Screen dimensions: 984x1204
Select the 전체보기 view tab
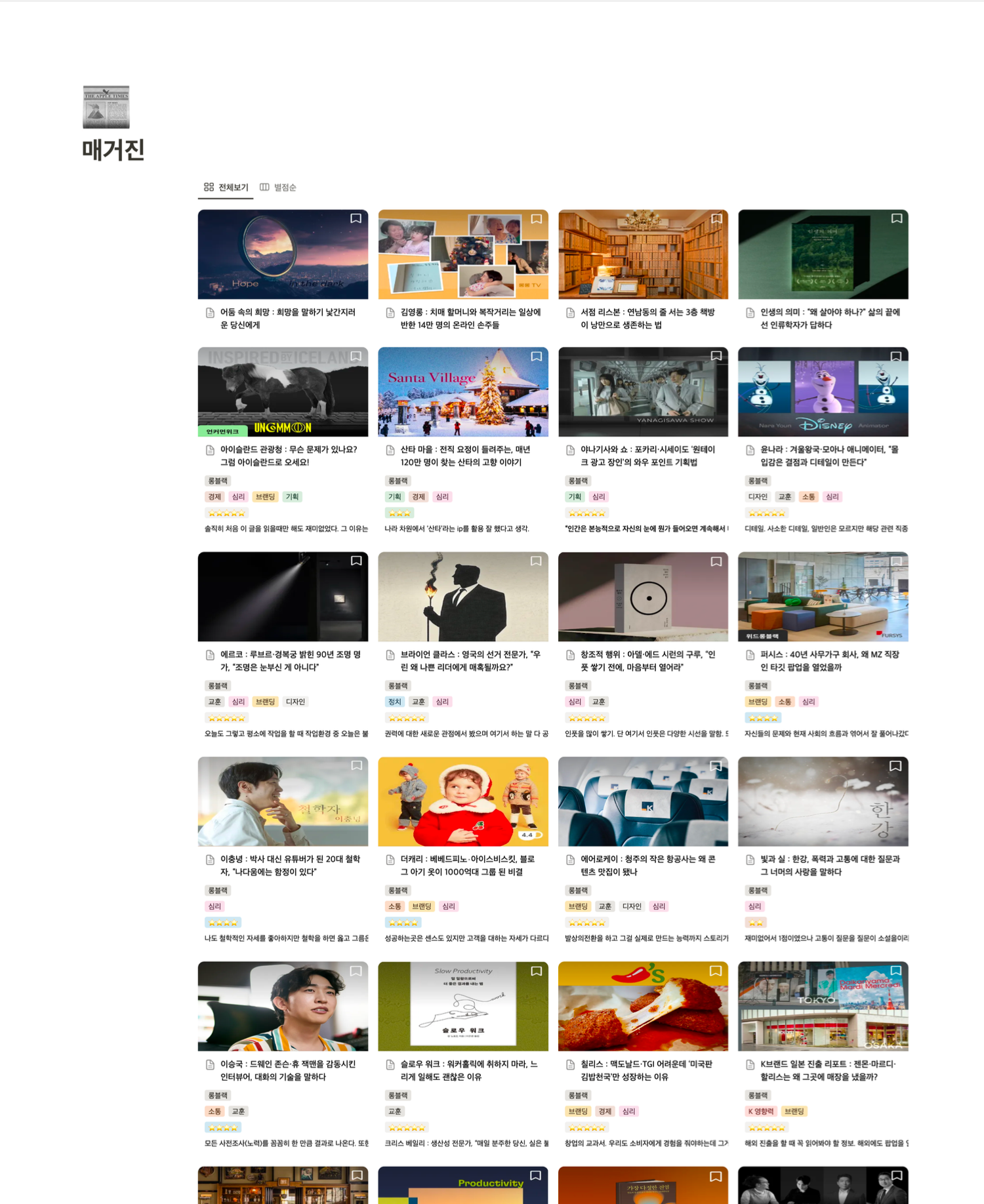click(x=226, y=188)
